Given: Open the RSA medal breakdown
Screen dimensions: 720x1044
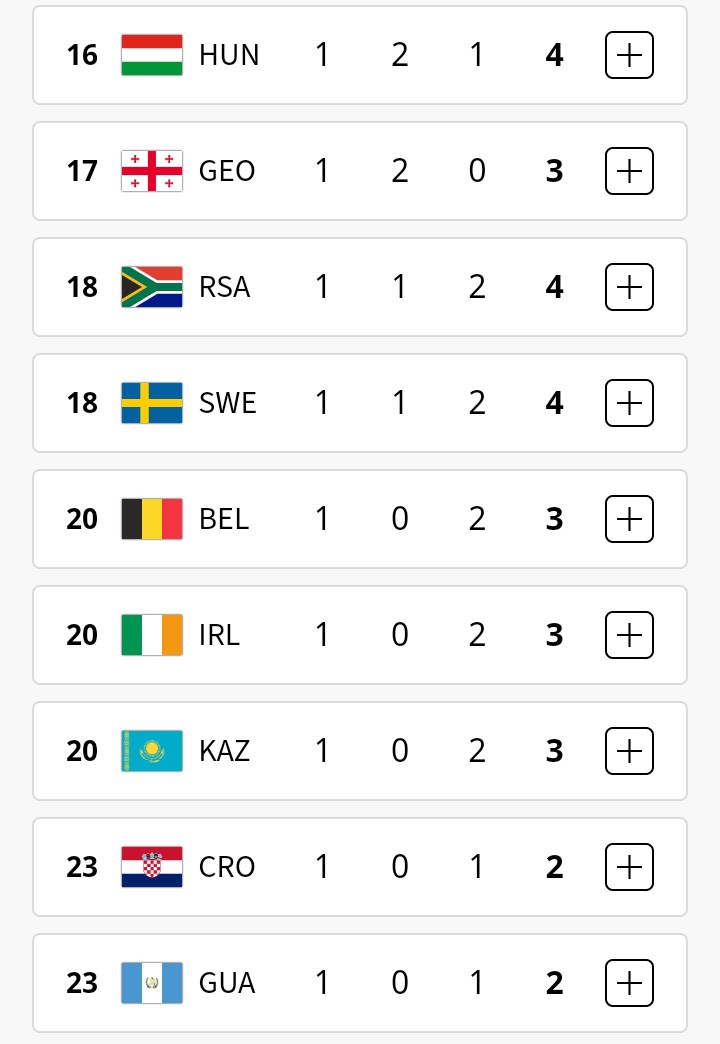Looking at the screenshot, I should tap(629, 287).
